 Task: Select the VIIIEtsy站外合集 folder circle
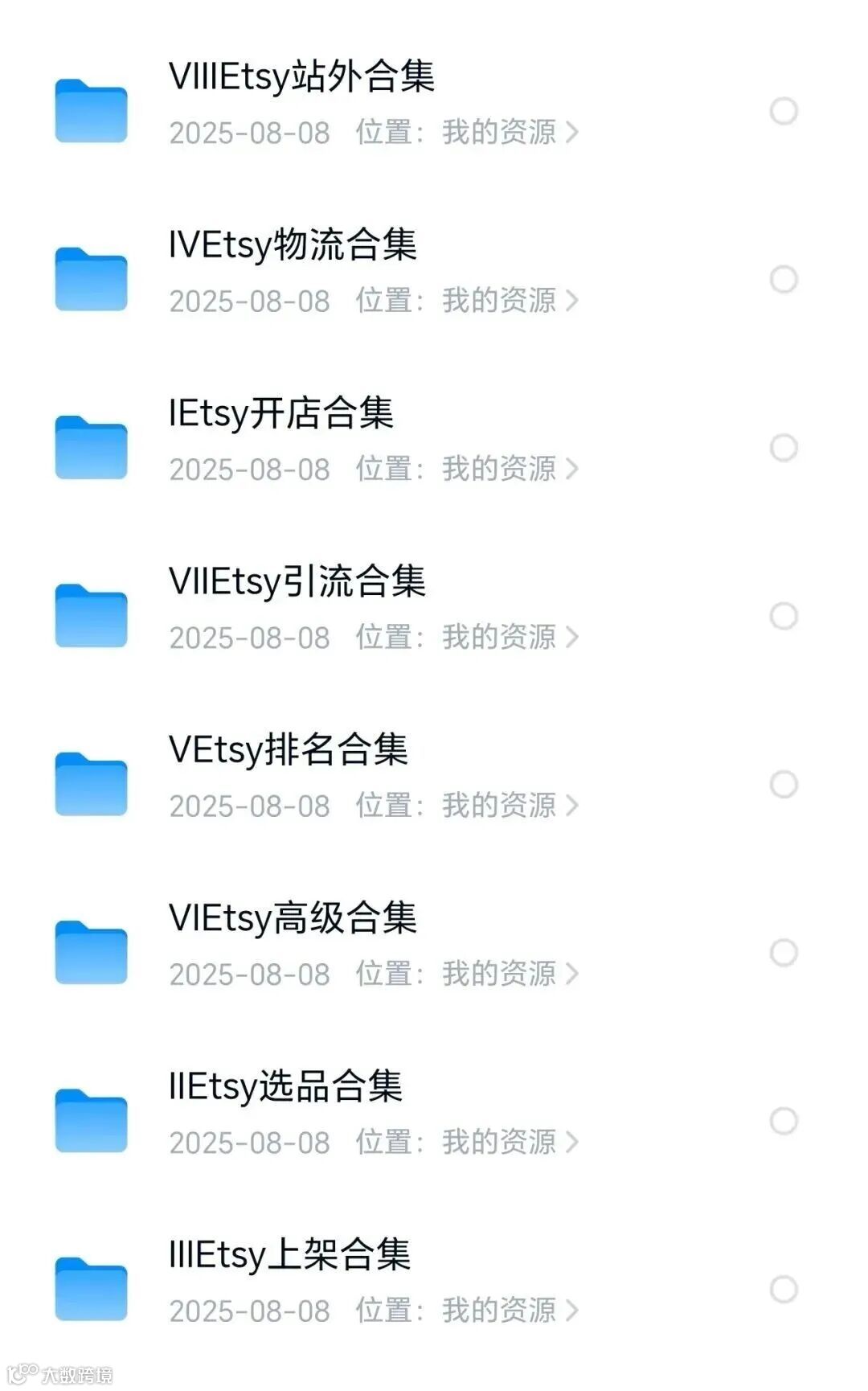[784, 111]
